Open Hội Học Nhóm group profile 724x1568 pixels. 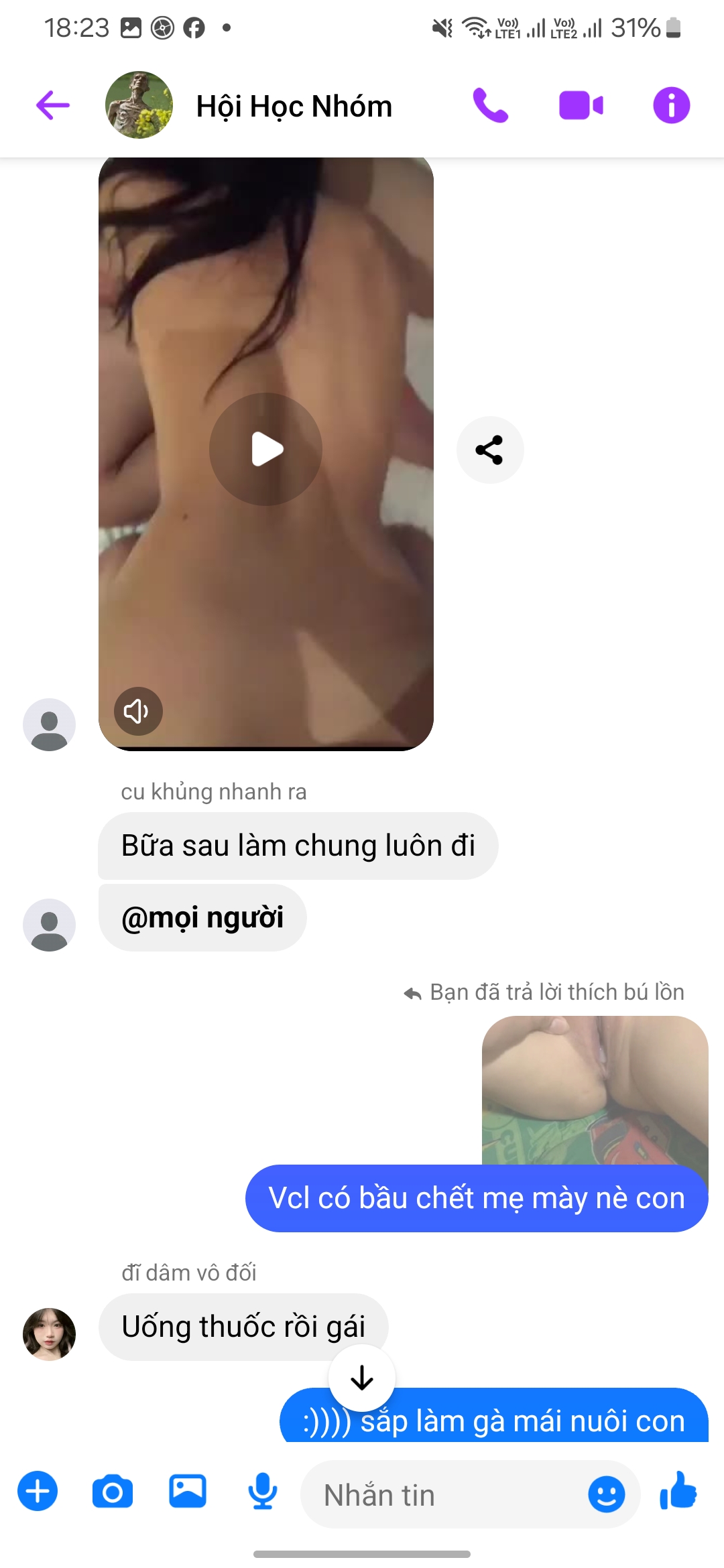click(x=294, y=107)
